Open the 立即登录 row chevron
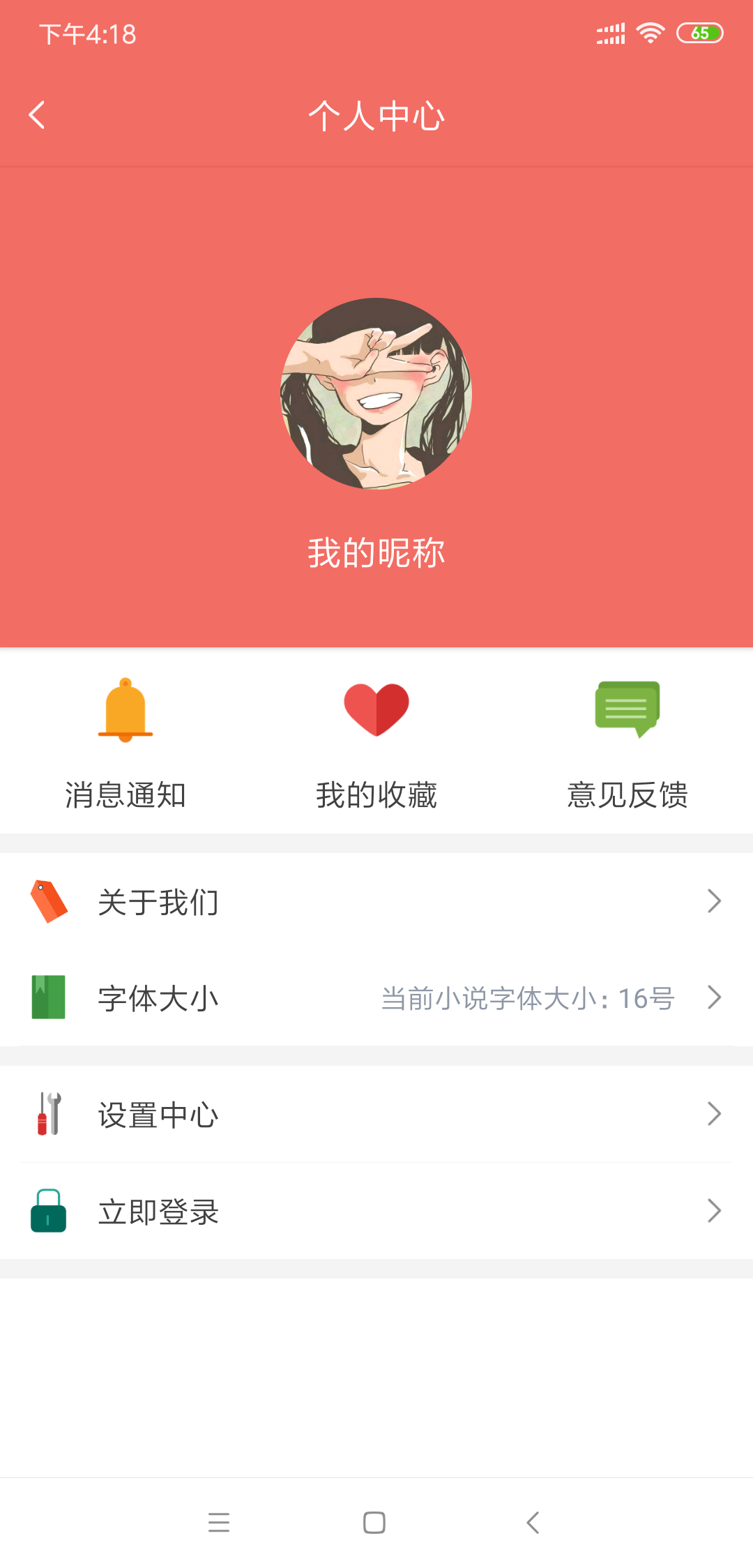This screenshot has width=753, height=1568. tap(715, 1212)
